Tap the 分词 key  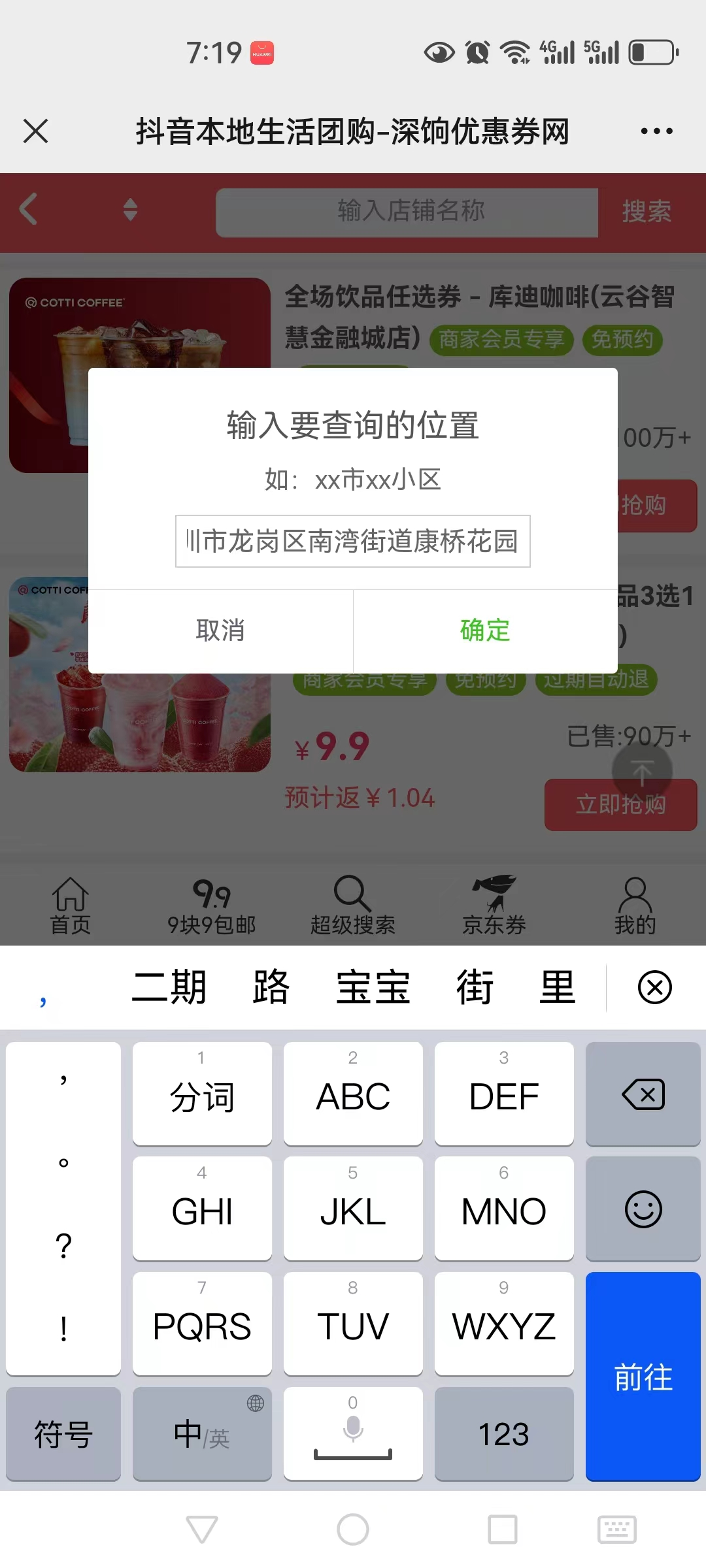202,1094
